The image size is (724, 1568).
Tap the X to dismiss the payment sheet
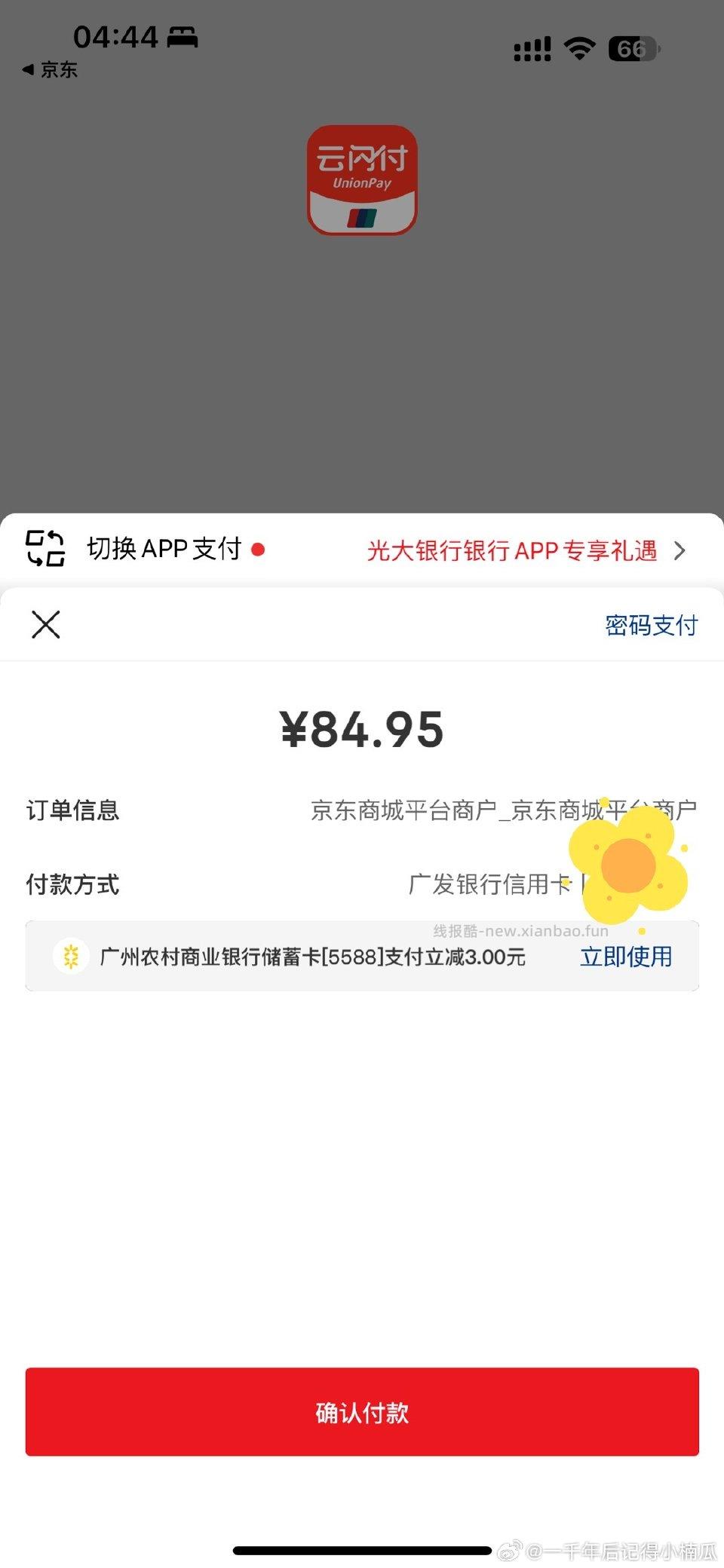pyautogui.click(x=45, y=624)
